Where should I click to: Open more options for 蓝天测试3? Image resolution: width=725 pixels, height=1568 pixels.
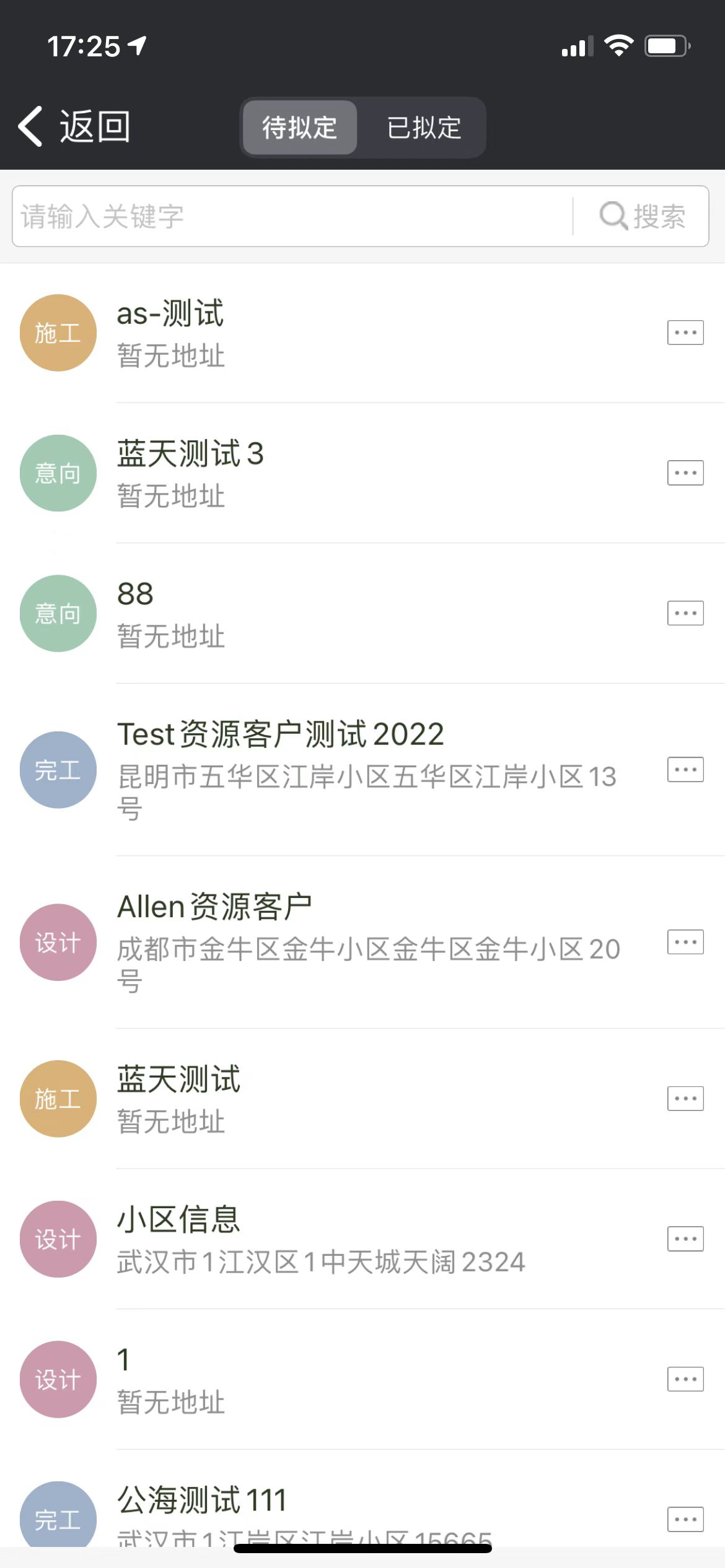tap(685, 473)
